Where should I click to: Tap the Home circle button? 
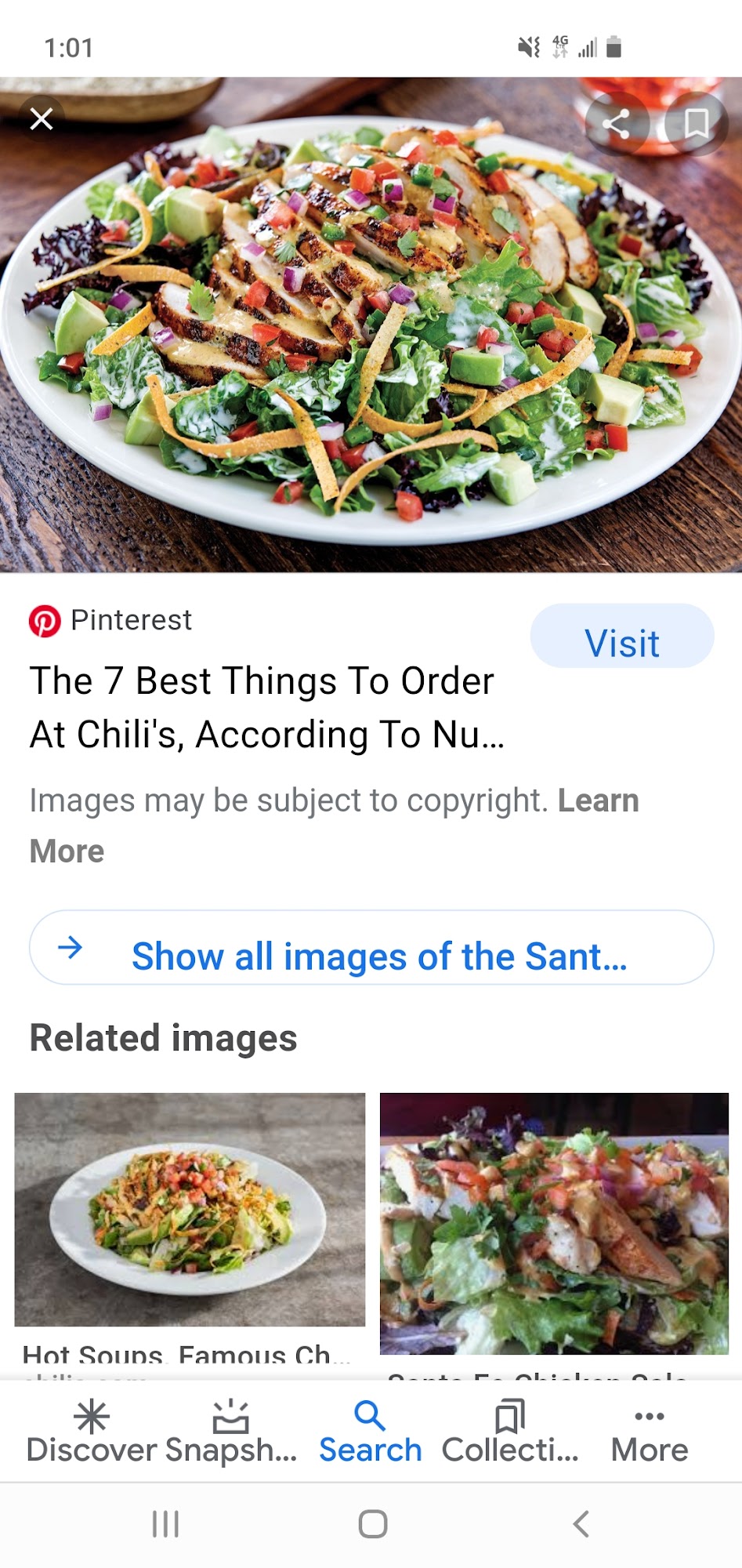coord(371,1524)
